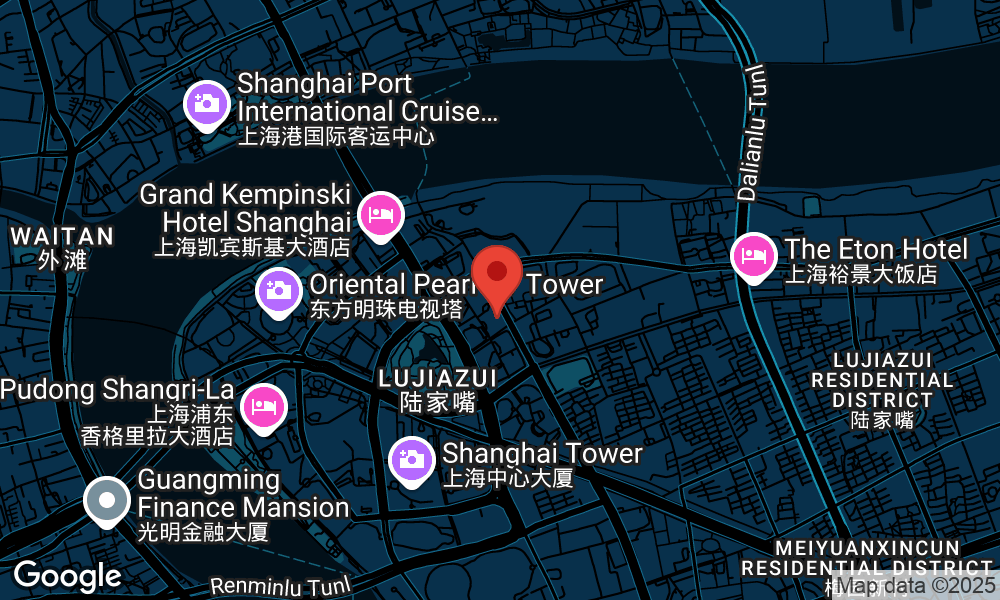The image size is (1000, 600).
Task: Open the Grand Kempinski Hotel Shanghai marker
Action: 381,214
